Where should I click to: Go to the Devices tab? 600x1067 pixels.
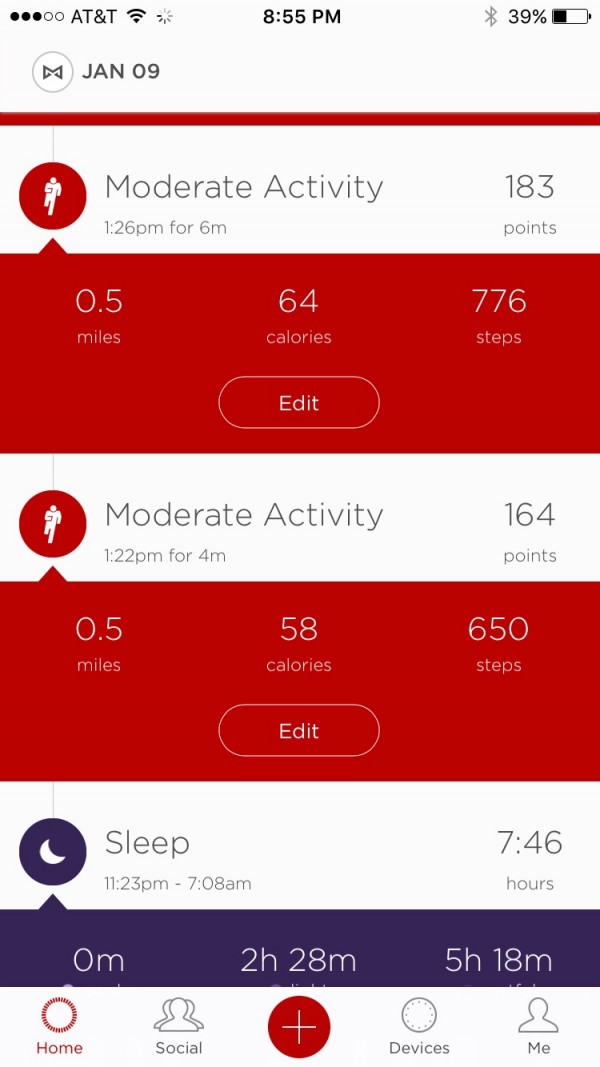419,1027
